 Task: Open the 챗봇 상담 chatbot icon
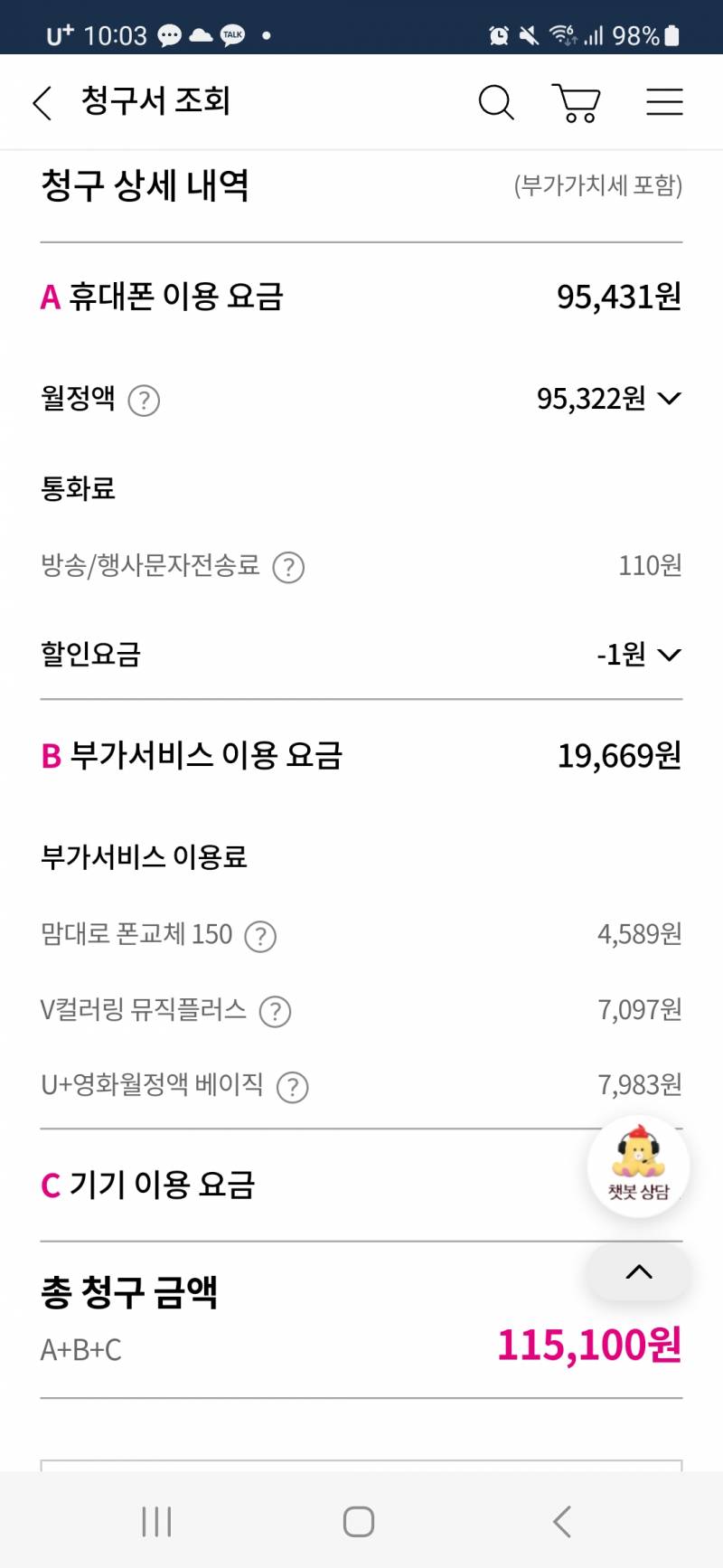click(x=637, y=1167)
